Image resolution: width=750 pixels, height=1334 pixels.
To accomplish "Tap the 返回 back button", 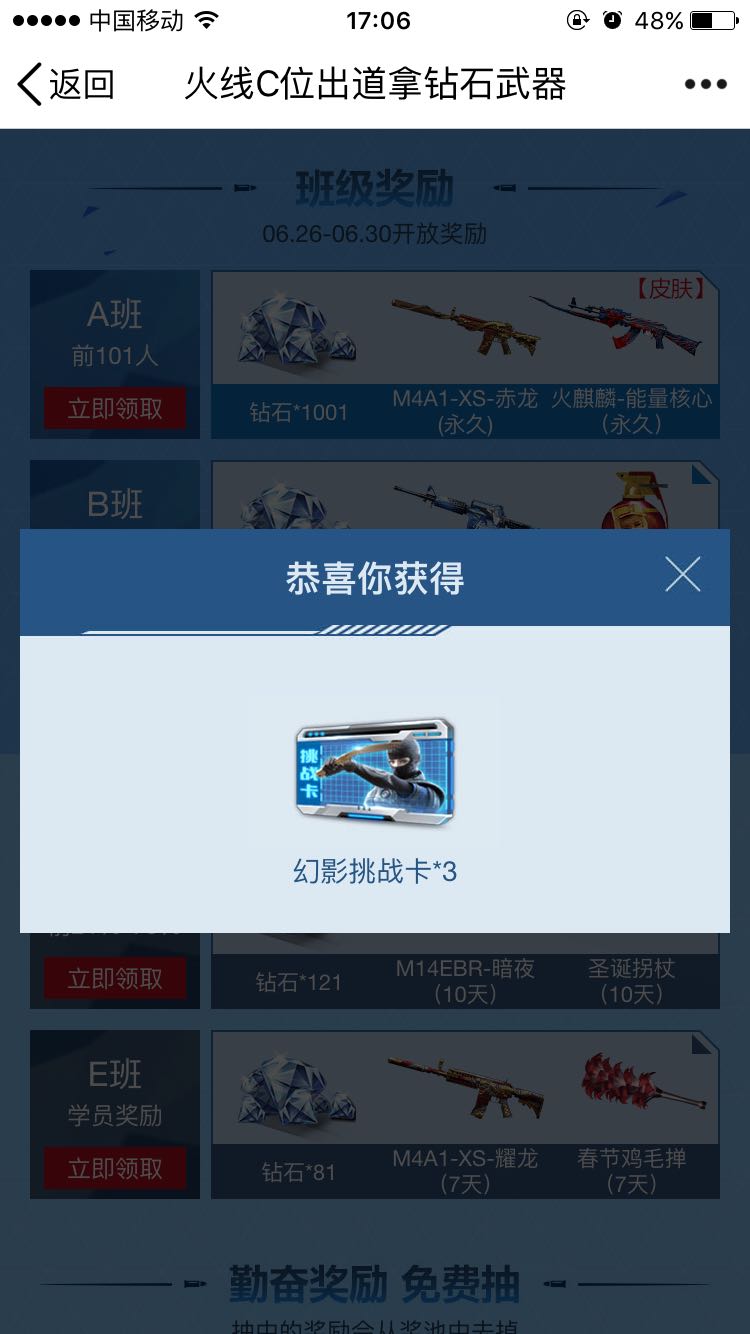I will (x=66, y=84).
